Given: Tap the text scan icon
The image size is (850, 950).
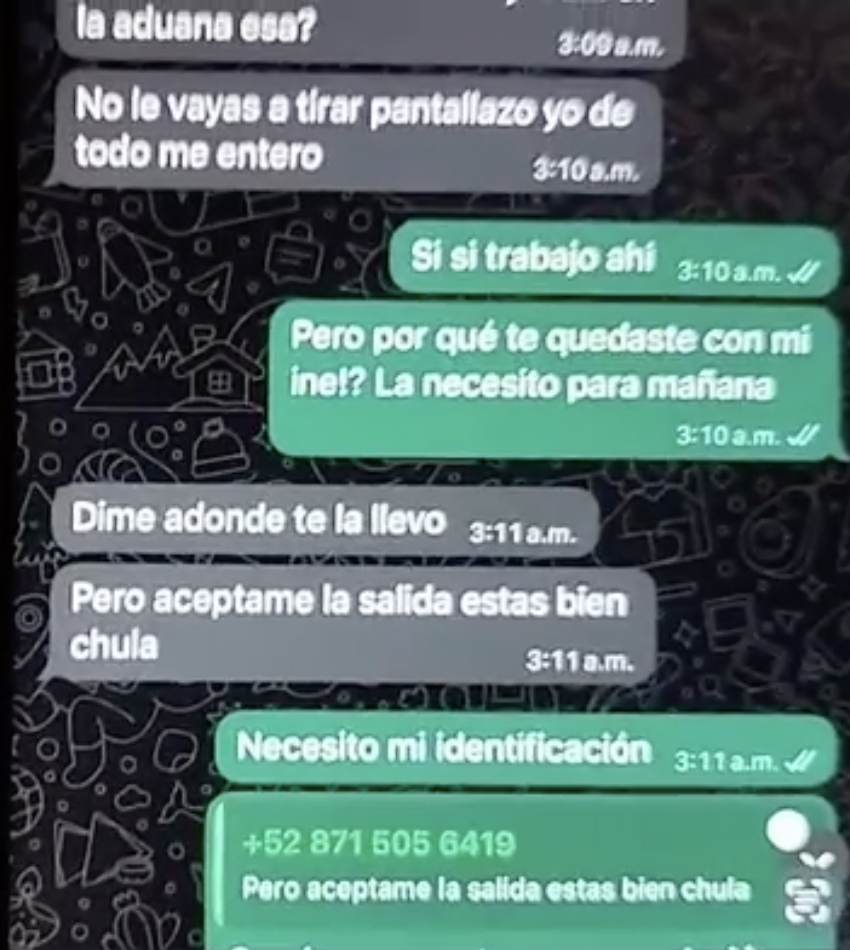Looking at the screenshot, I should point(808,894).
